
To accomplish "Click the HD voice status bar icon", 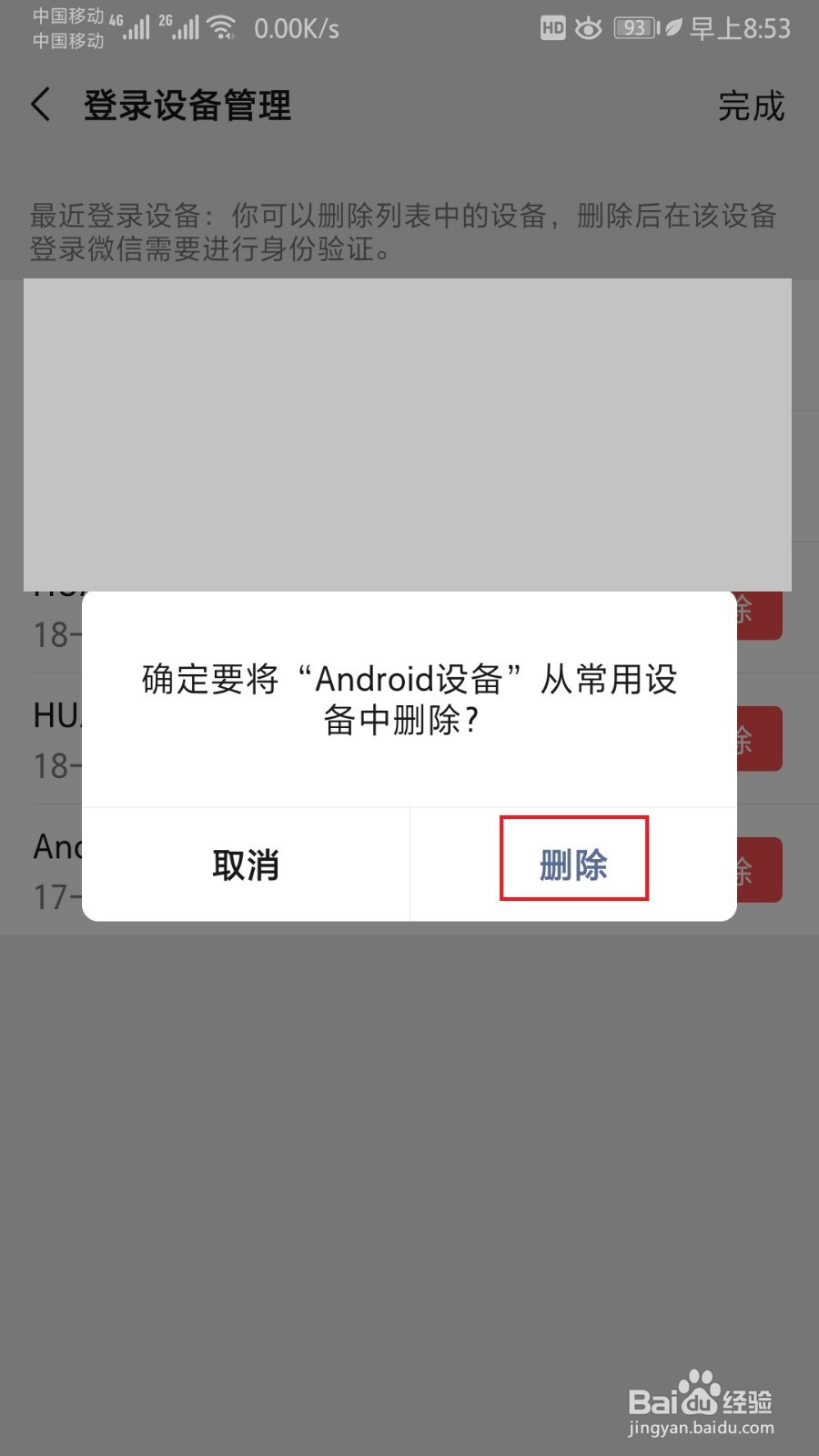I will click(551, 28).
